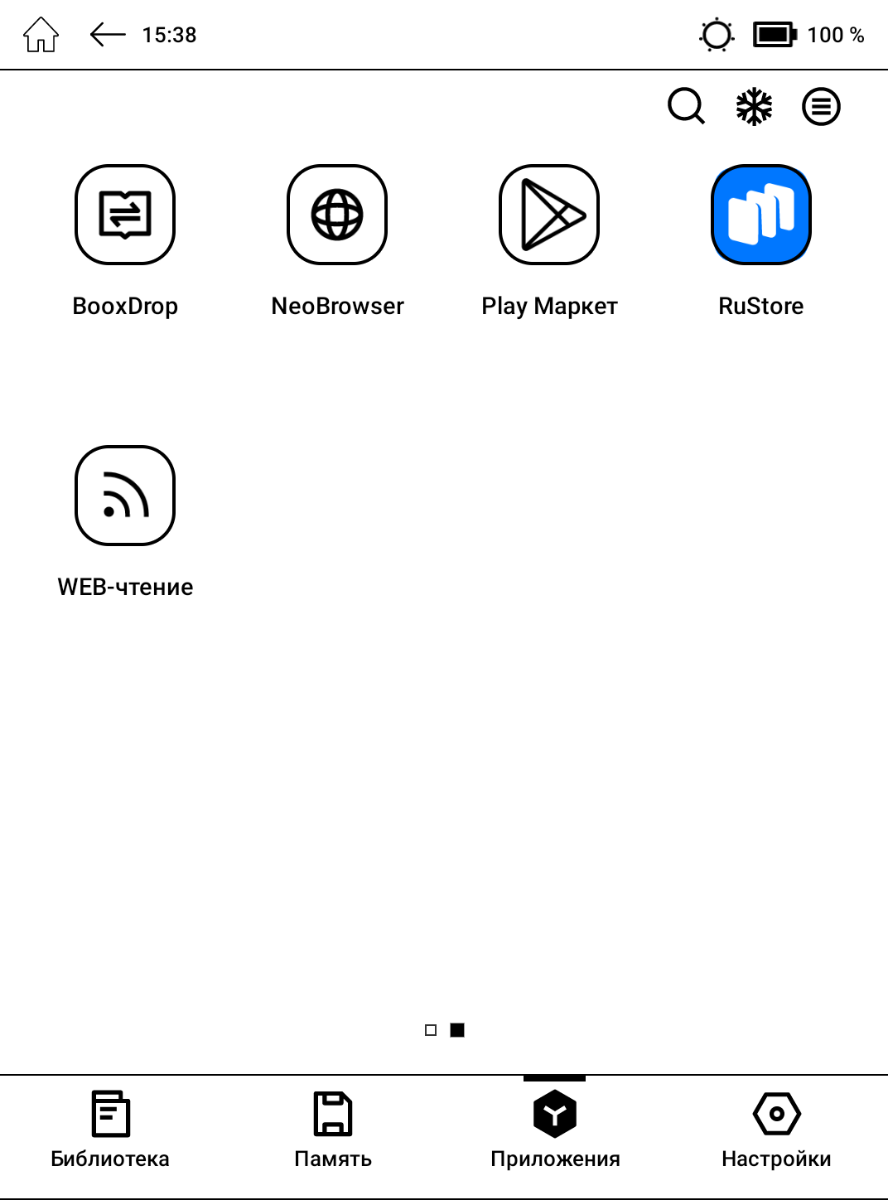The height and width of the screenshot is (1200, 888).
Task: Tap the home icon in status bar
Action: pos(41,35)
